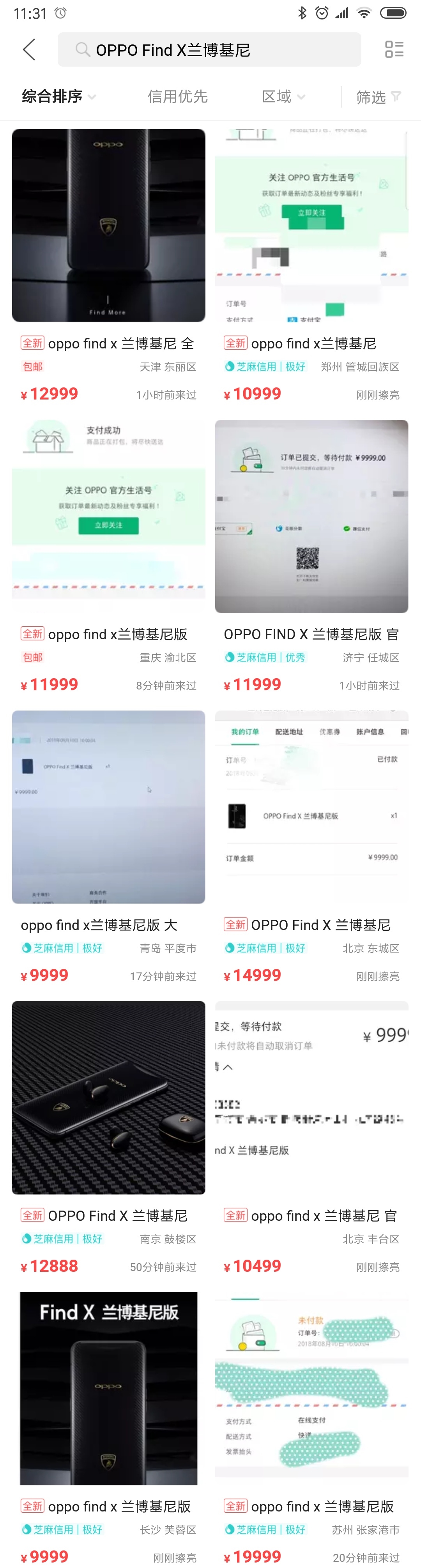The height and width of the screenshot is (1568, 421).
Task: Open the ¥10999 listing from 郑州 管城回族区
Action: tap(311, 226)
